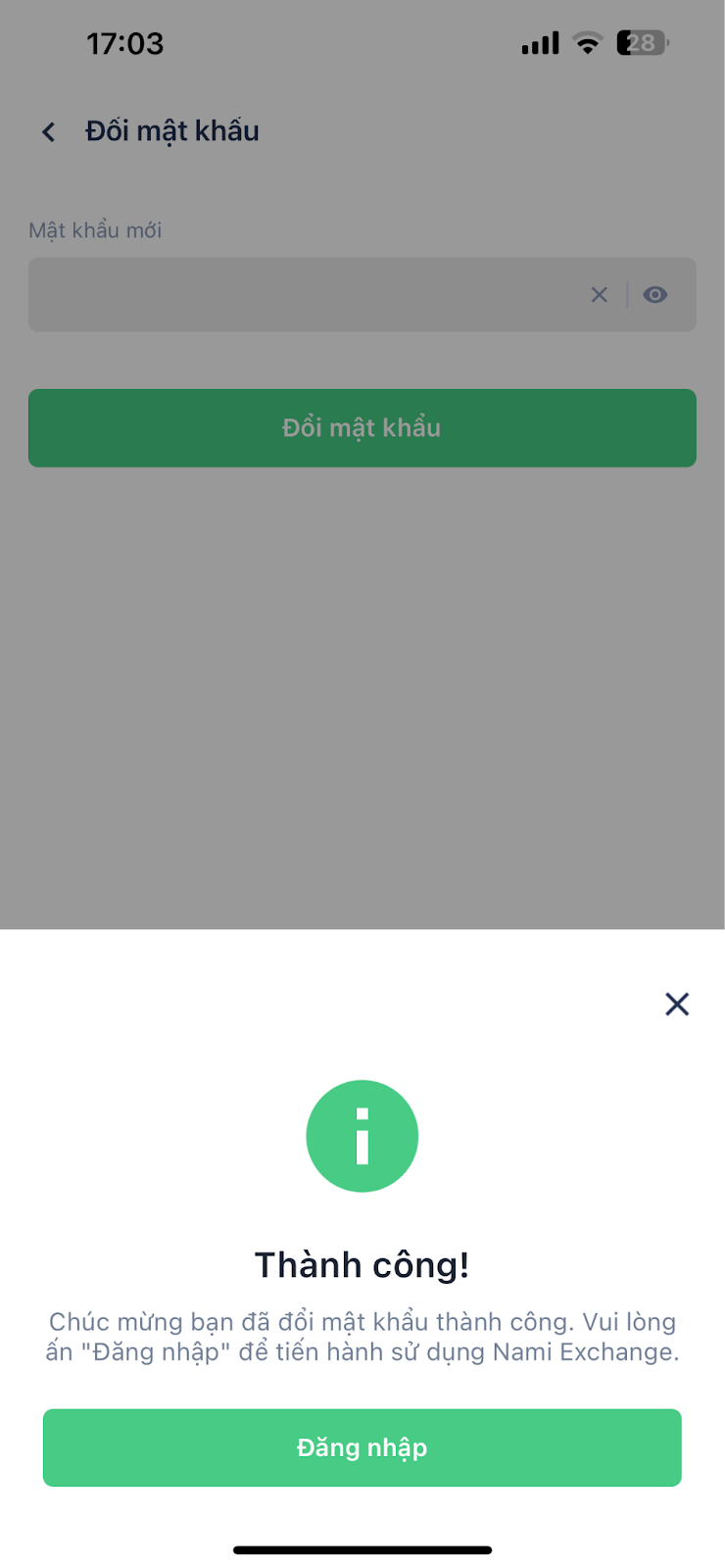This screenshot has width=725, height=1568.
Task: Tap the Đăng nhập button
Action: pos(362,1447)
